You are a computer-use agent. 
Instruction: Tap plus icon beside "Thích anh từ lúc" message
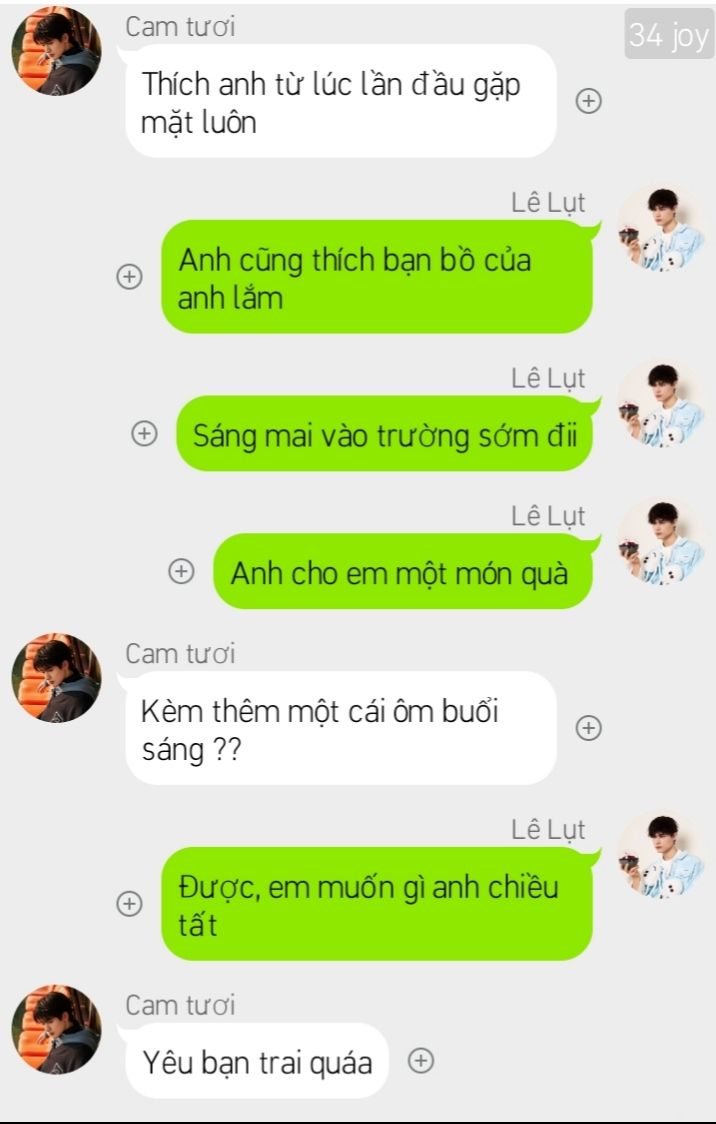[589, 101]
